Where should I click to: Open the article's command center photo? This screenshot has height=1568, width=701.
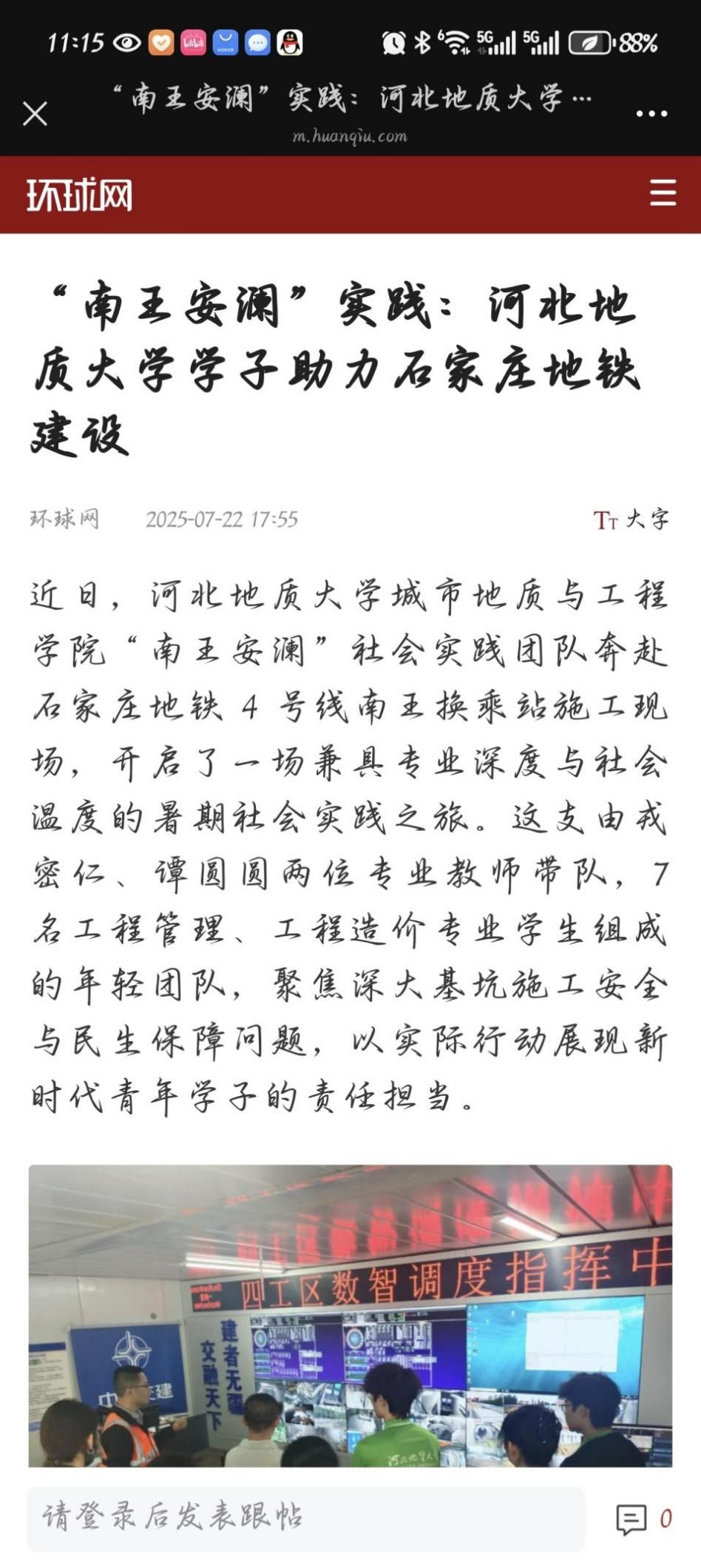(350, 1316)
